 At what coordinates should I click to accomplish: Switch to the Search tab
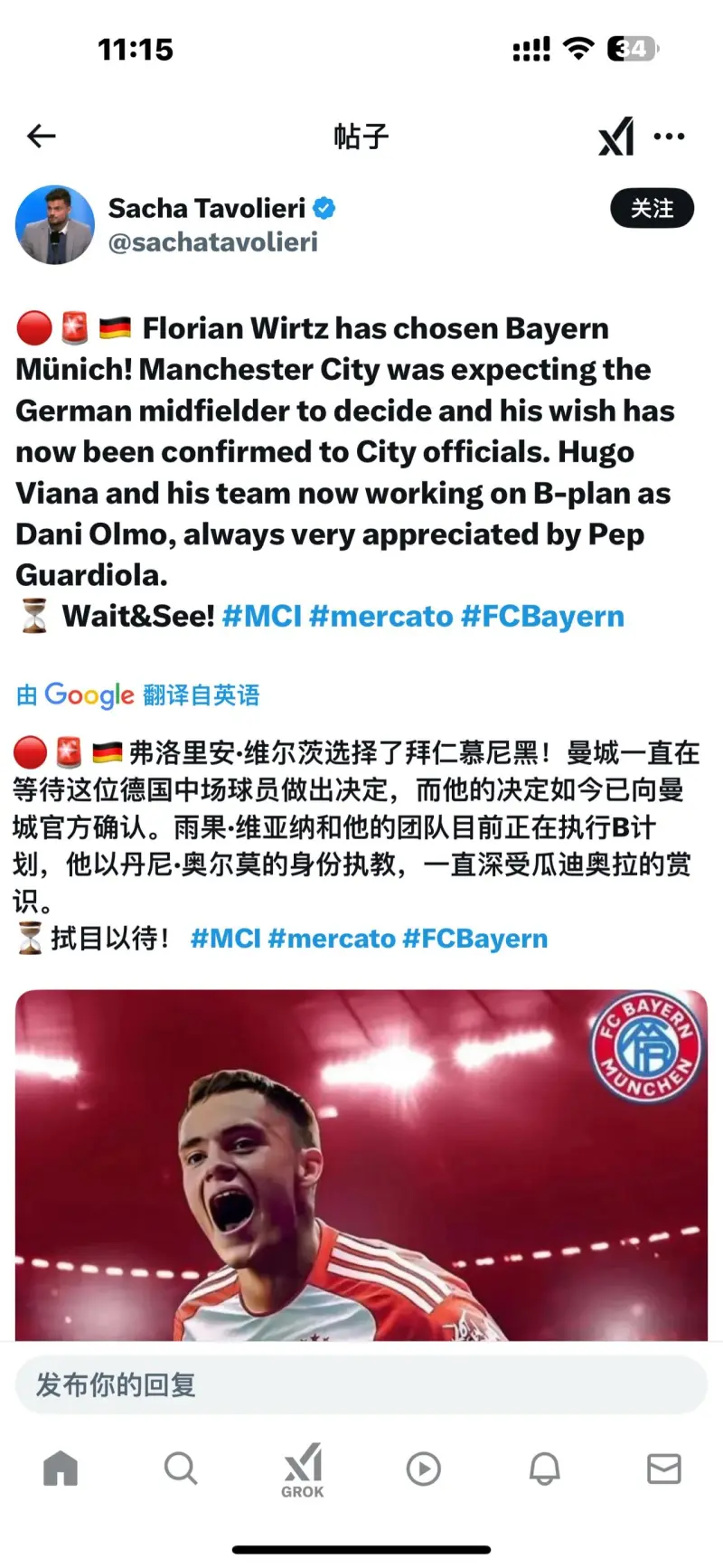tap(181, 1469)
